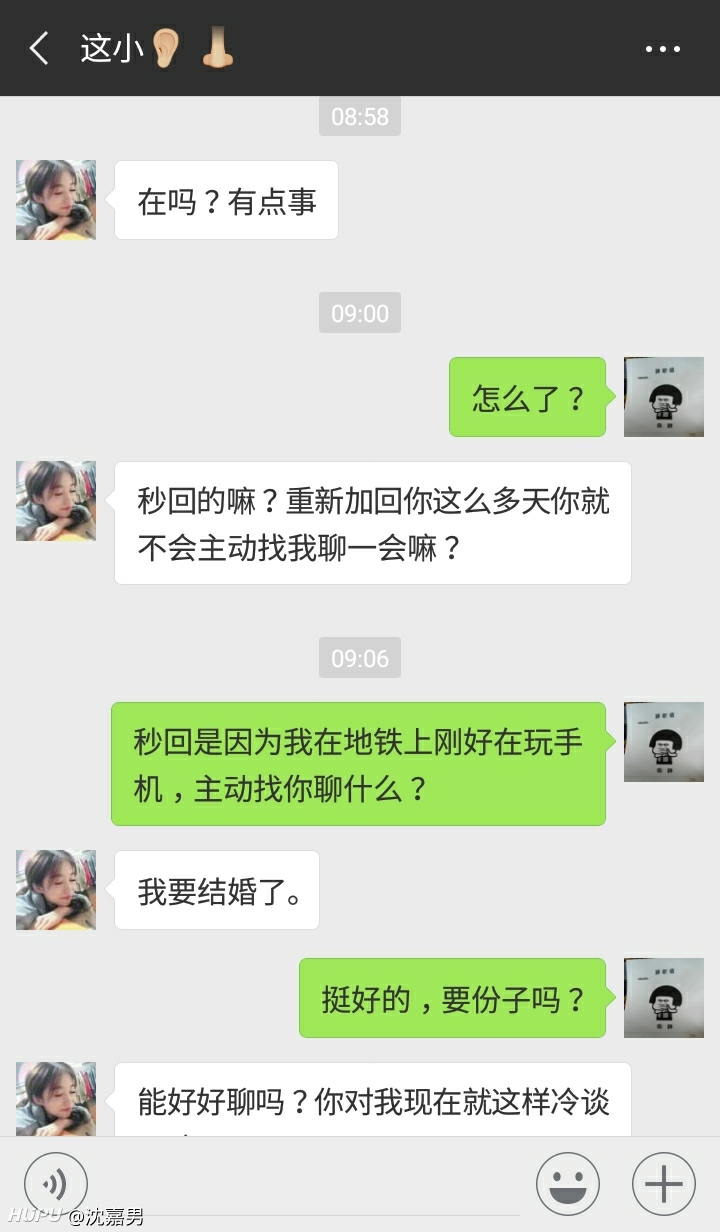Viewport: 720px width, 1232px height.
Task: View contact's avatar beside "在吗？有点事"
Action: pos(56,200)
